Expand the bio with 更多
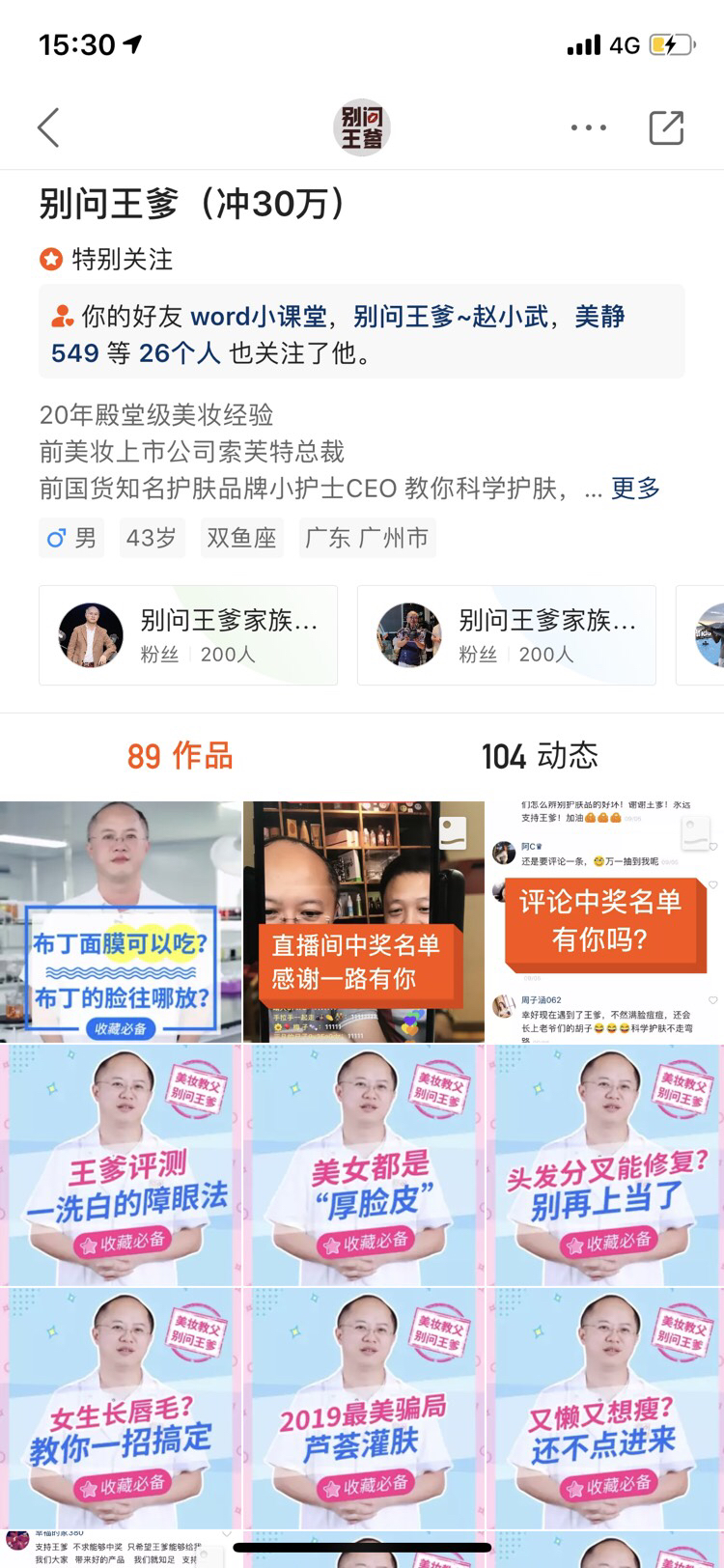Viewport: 724px width, 1568px height. click(635, 488)
